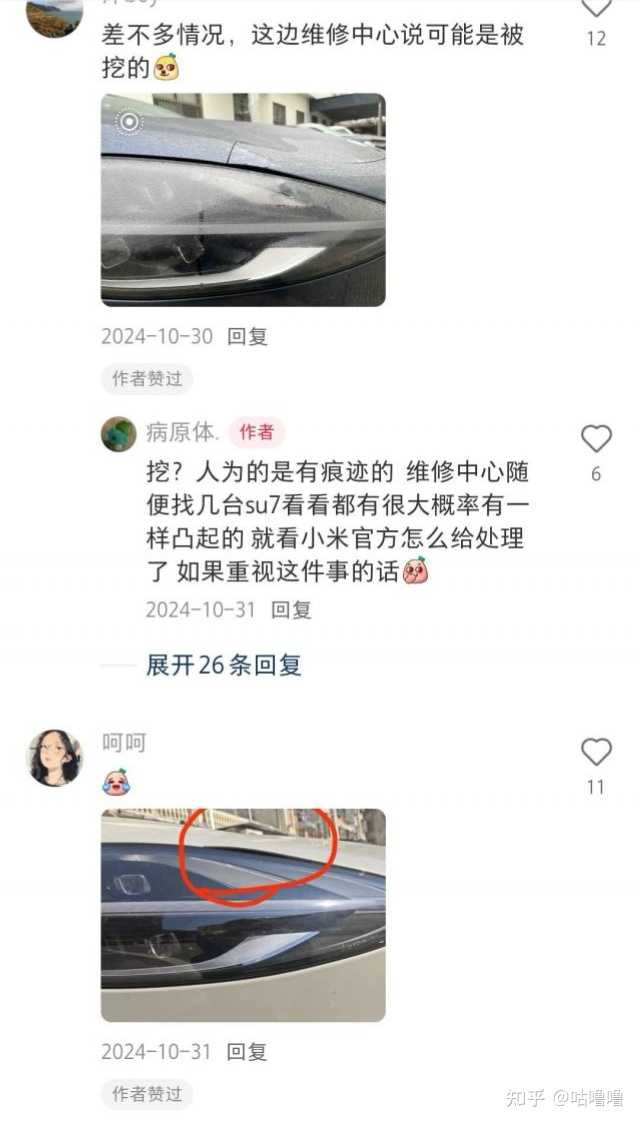Reply to 呵呵's comment
The image size is (640, 1124).
[247, 1051]
